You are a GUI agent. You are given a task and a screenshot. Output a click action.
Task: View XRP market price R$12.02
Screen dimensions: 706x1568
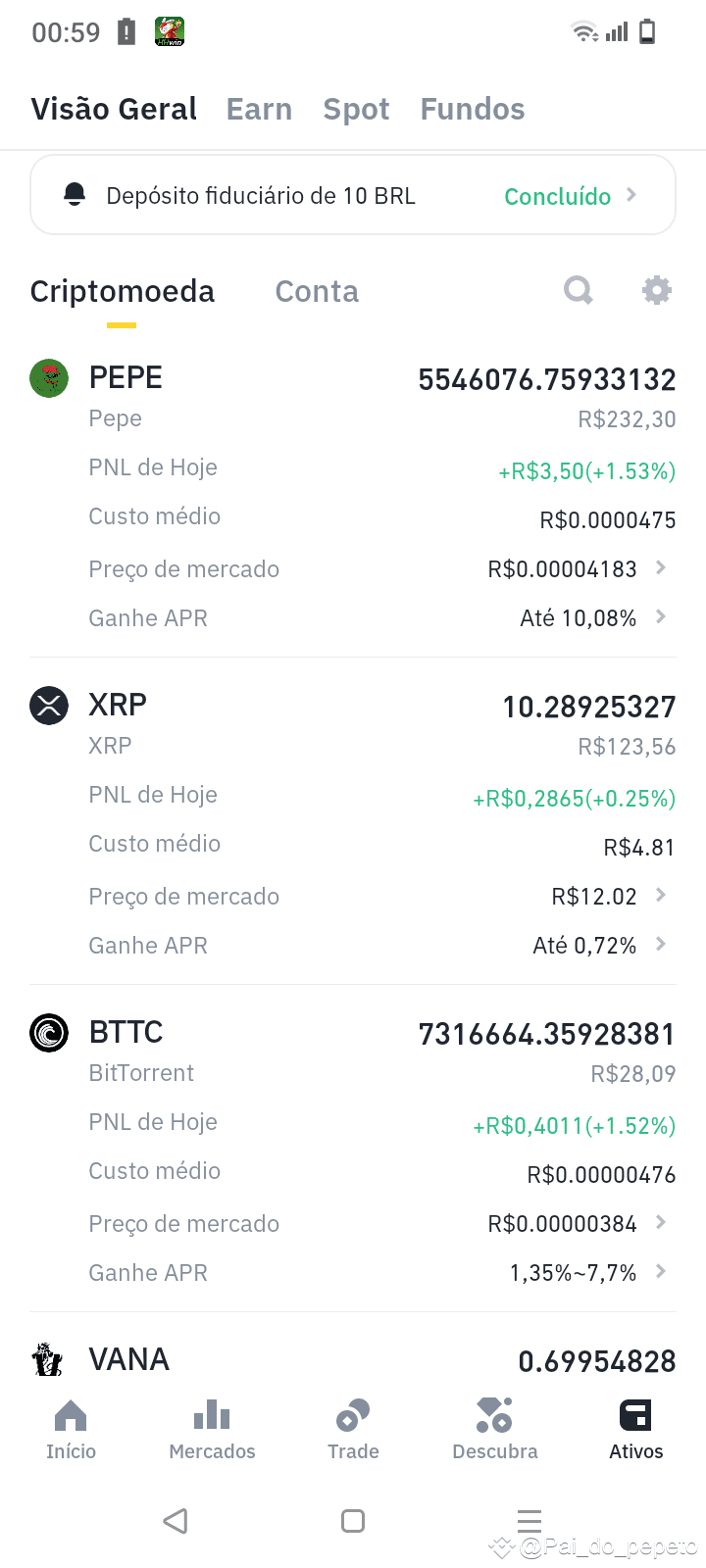pyautogui.click(x=608, y=896)
